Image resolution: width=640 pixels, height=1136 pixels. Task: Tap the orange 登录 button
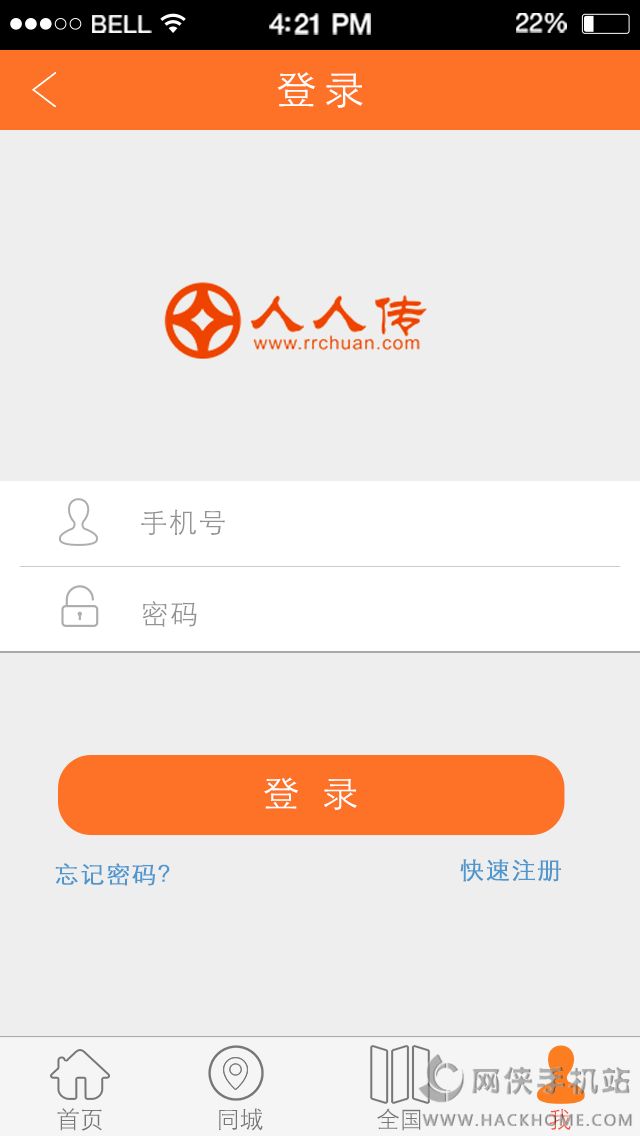(x=311, y=795)
